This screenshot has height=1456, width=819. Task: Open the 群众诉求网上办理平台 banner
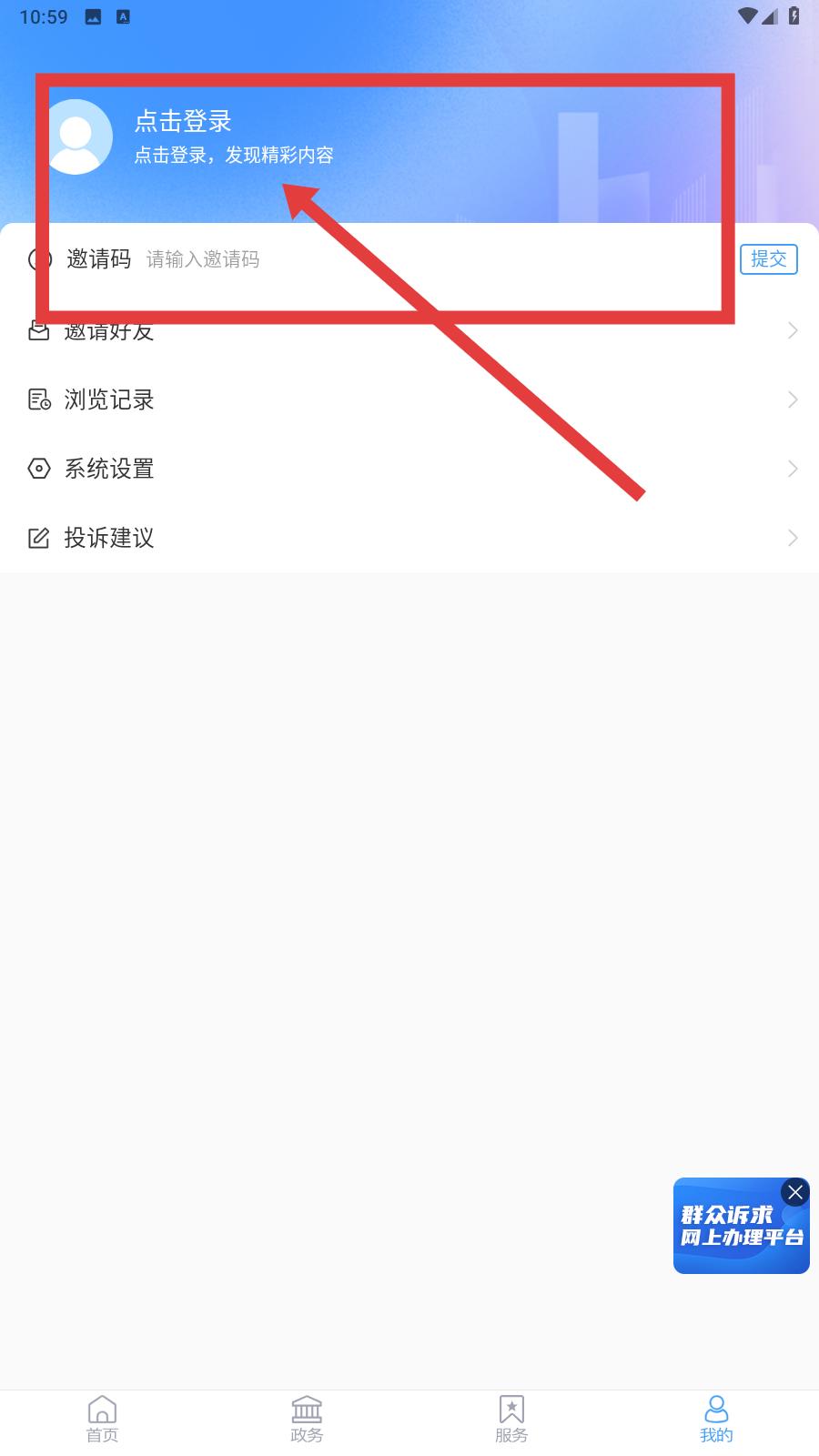coord(741,1230)
